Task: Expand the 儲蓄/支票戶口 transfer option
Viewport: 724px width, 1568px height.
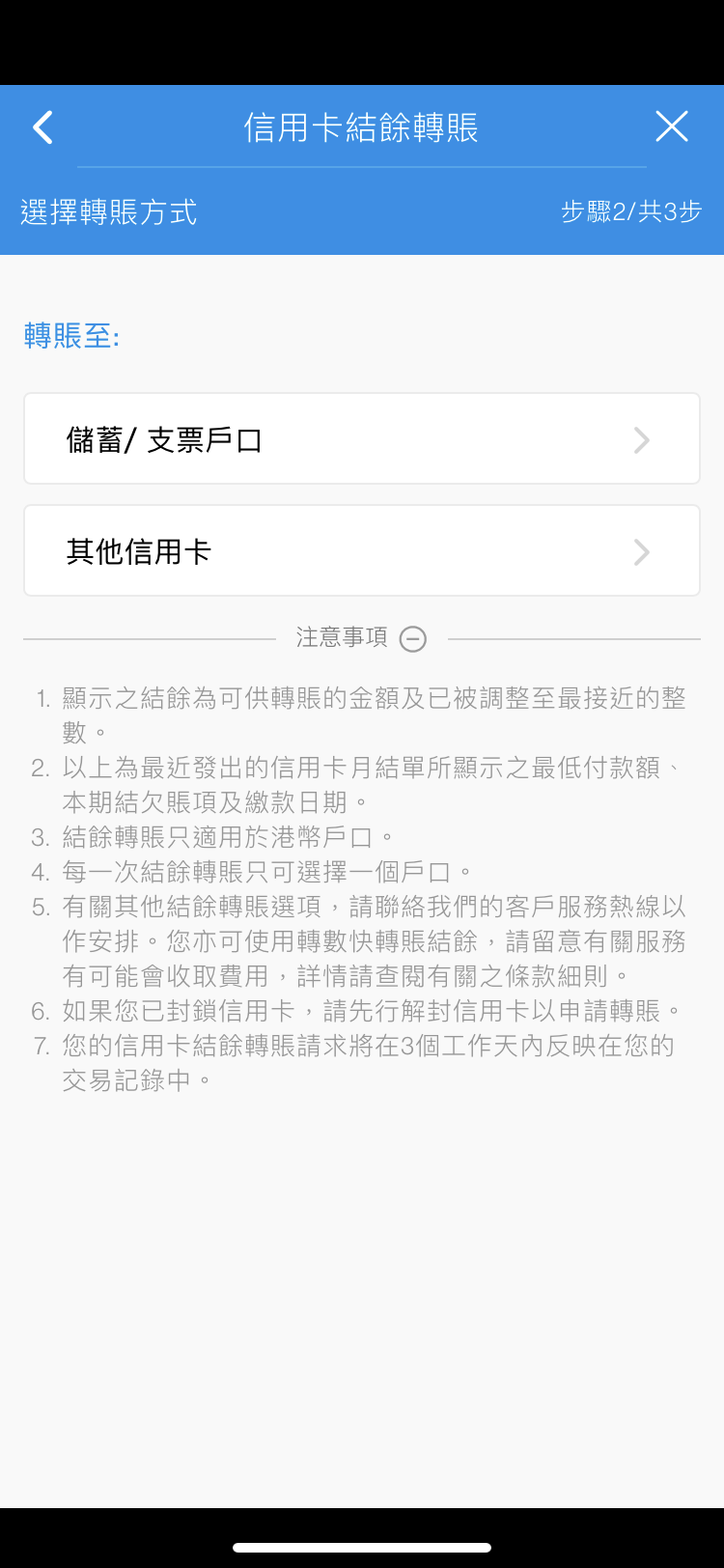Action: (x=362, y=438)
